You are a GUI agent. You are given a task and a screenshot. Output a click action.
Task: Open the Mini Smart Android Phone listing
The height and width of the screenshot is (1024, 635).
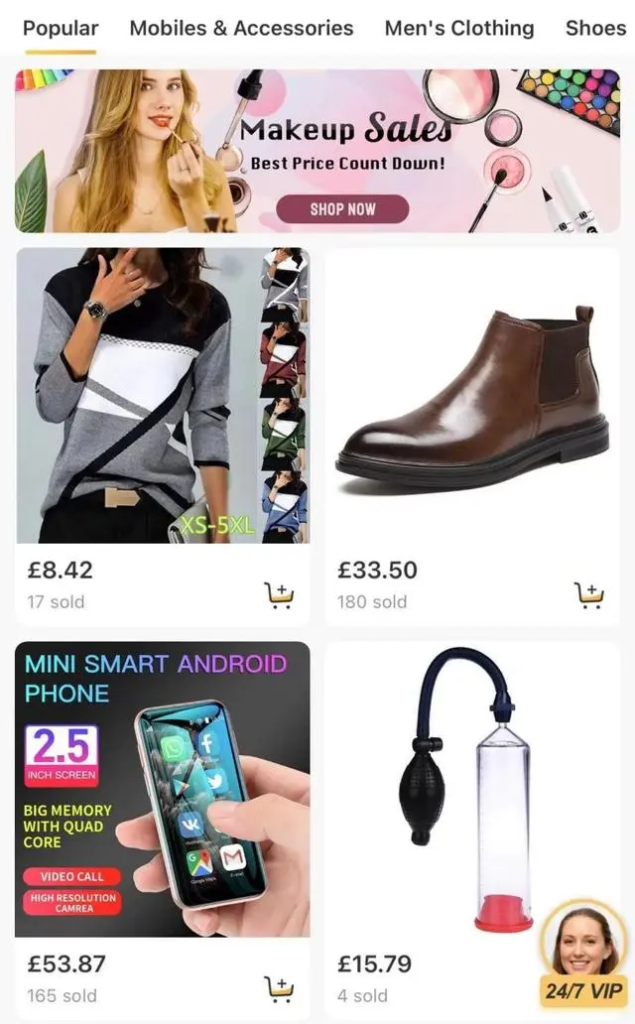coord(162,788)
